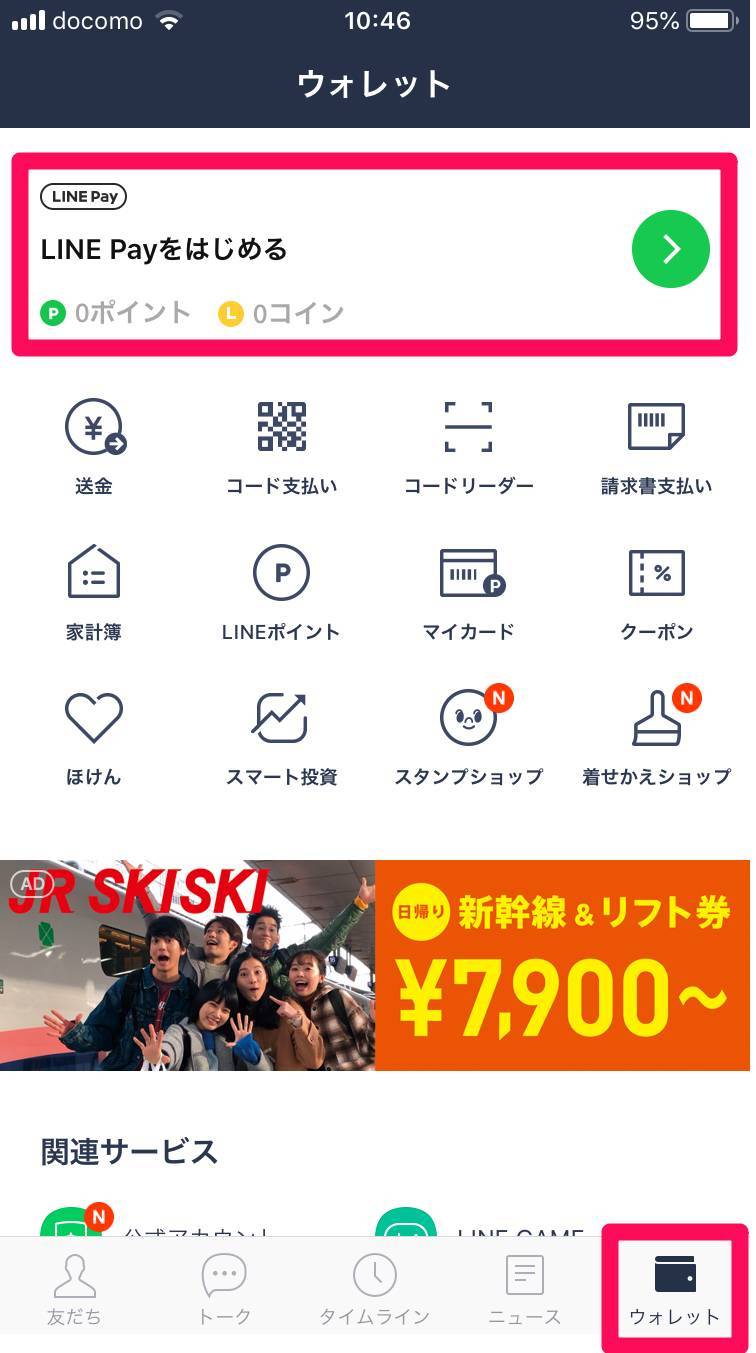Open 送金 money transfer
This screenshot has height=1353, width=756.
[x=94, y=445]
